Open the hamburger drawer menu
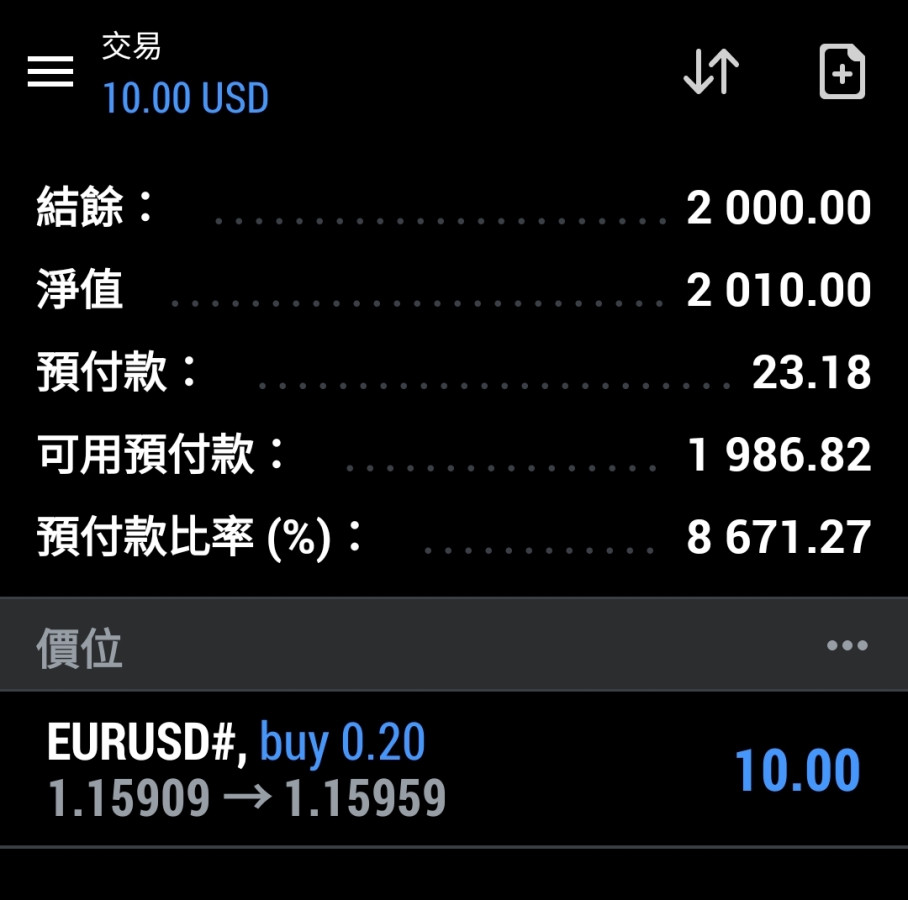The height and width of the screenshot is (900, 908). coord(50,72)
